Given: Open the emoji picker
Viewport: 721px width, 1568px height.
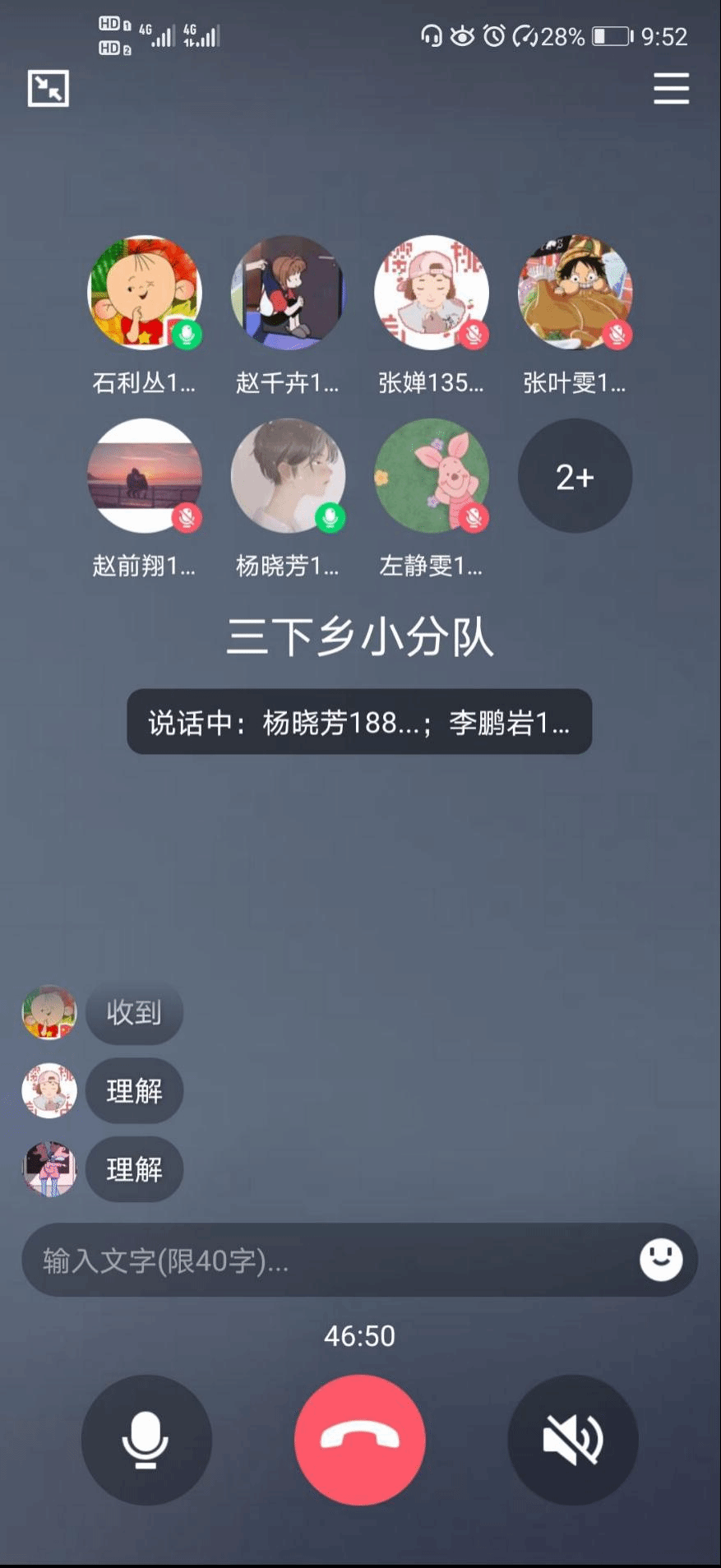Looking at the screenshot, I should tap(661, 1259).
